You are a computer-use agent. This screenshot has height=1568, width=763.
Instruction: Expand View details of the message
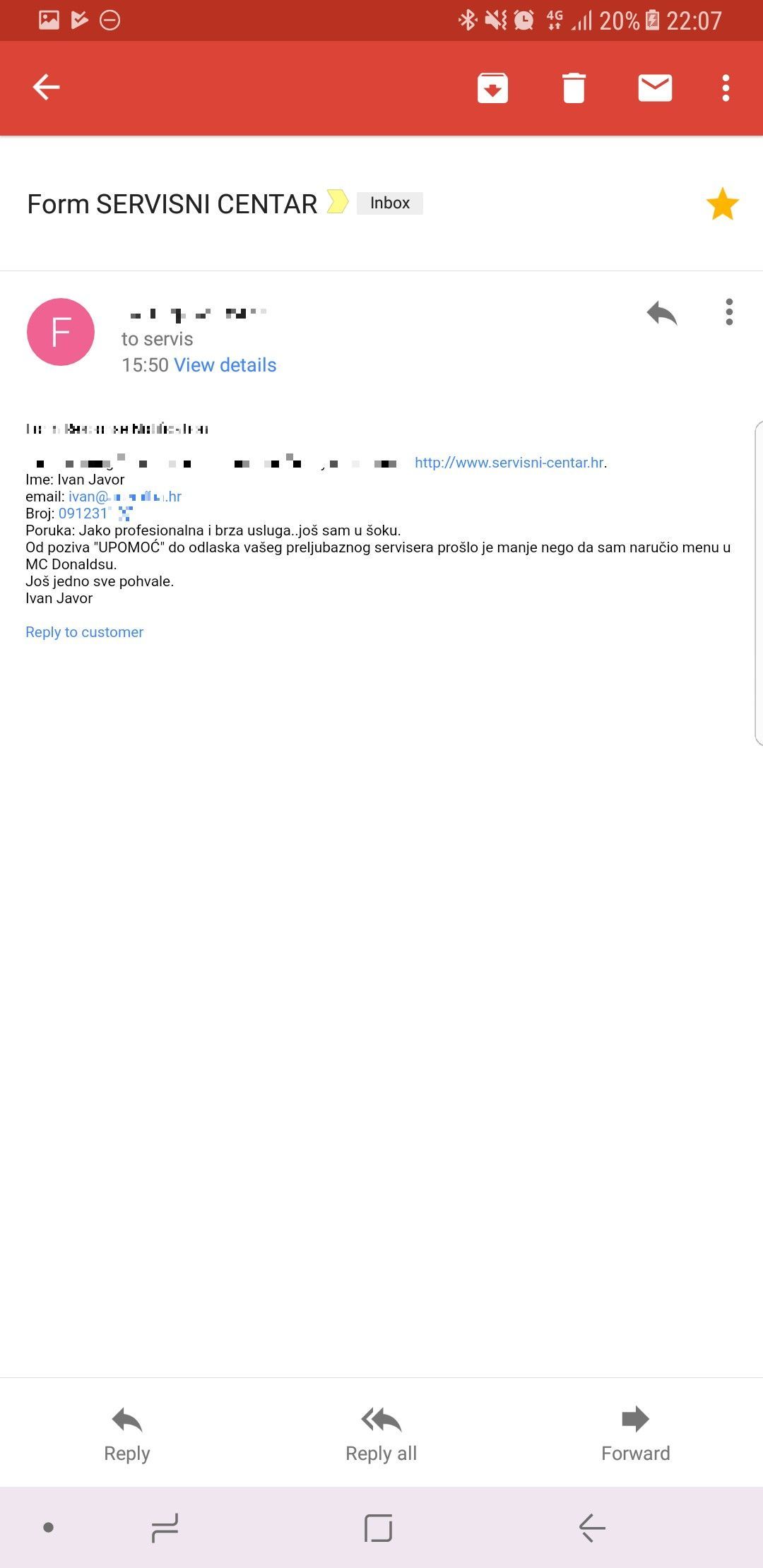pyautogui.click(x=225, y=365)
